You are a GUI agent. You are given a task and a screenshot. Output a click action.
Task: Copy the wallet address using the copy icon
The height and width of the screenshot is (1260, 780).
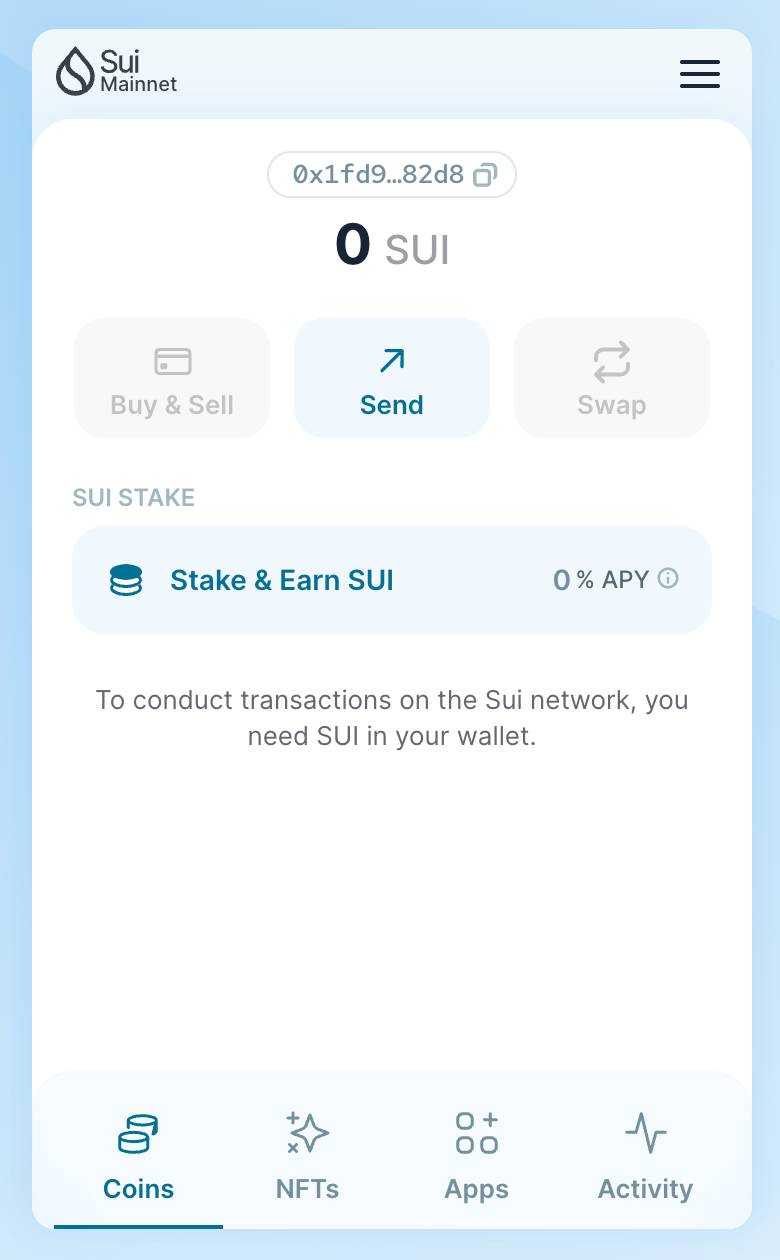[x=485, y=174]
